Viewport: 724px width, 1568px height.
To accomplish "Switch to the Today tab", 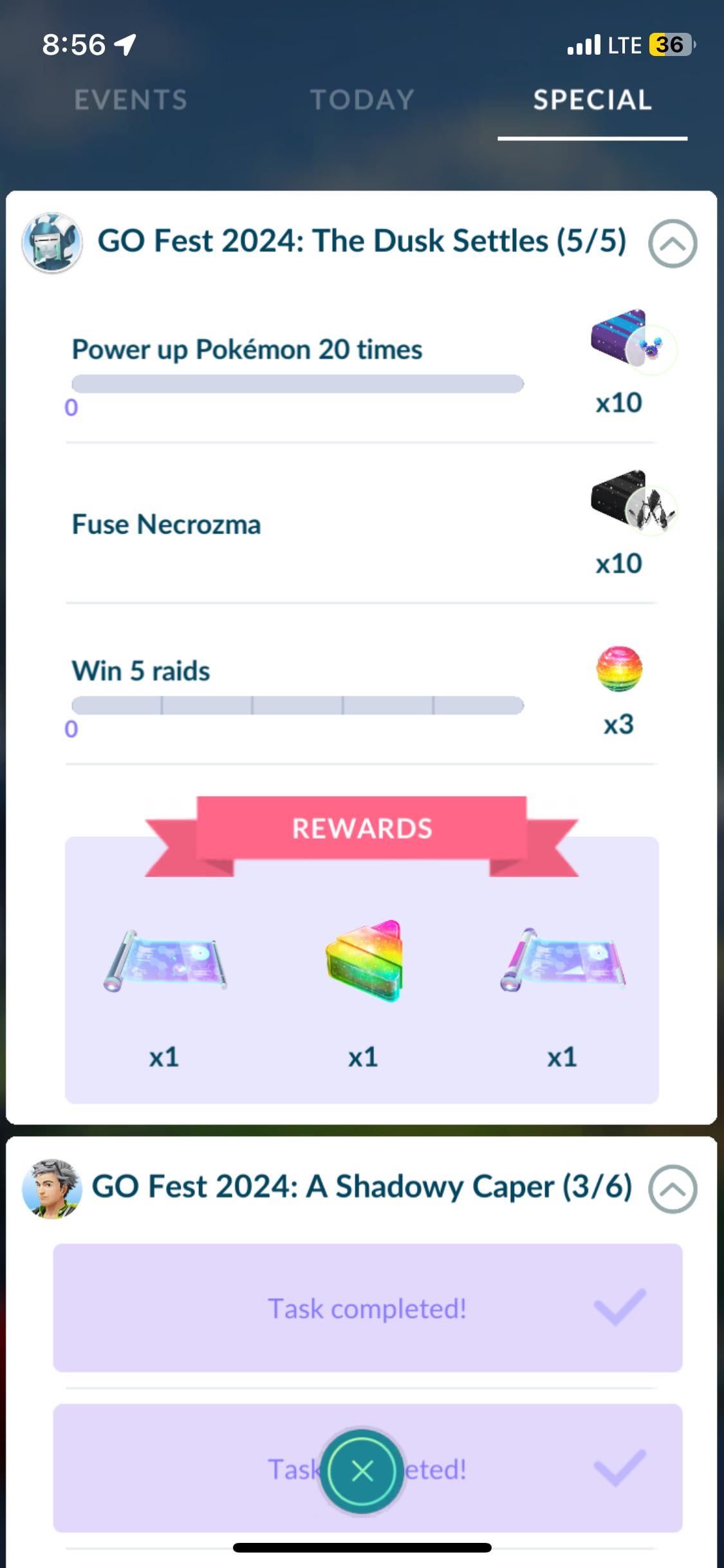I will pos(362,100).
